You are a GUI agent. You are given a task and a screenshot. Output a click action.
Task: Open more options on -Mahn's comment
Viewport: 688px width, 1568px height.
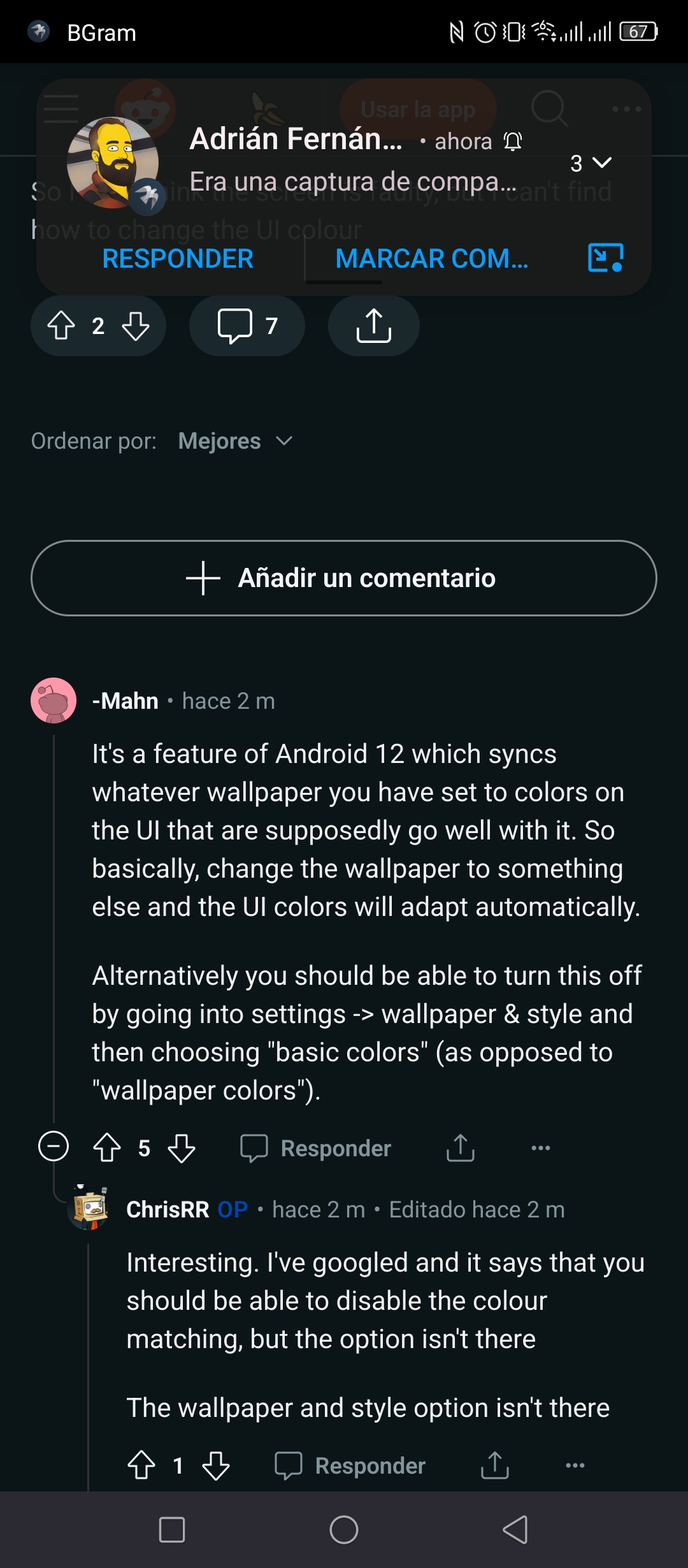541,1148
